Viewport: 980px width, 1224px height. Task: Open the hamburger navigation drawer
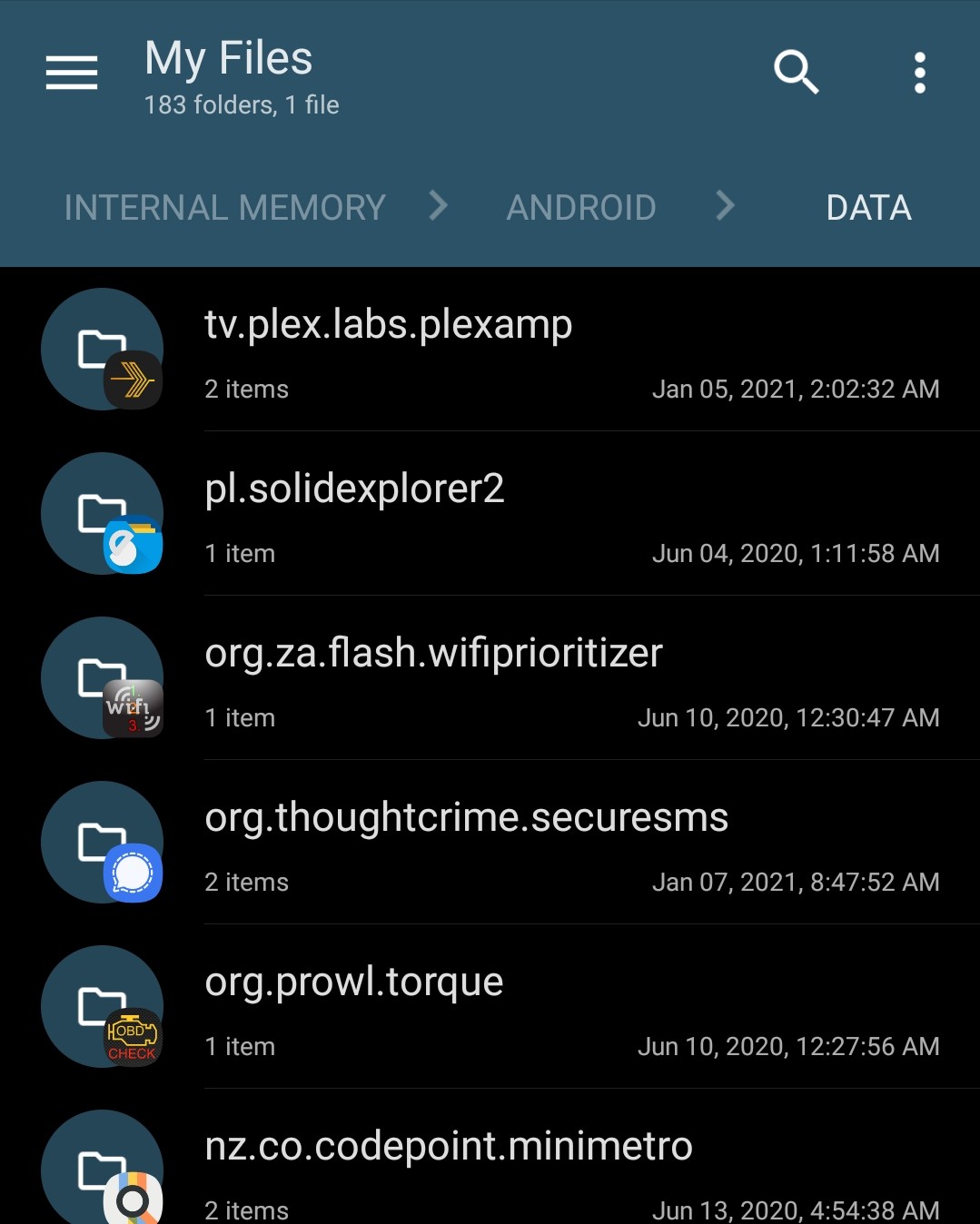tap(72, 73)
